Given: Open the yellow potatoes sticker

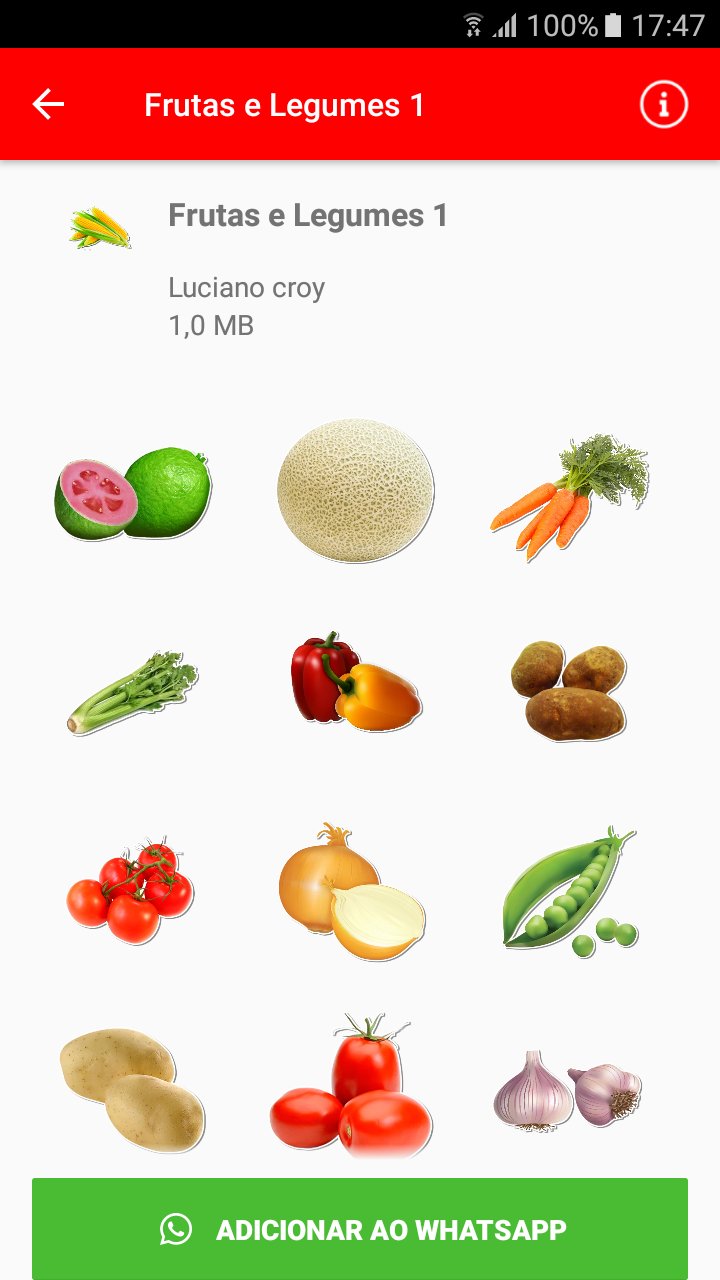Looking at the screenshot, I should 132,1090.
